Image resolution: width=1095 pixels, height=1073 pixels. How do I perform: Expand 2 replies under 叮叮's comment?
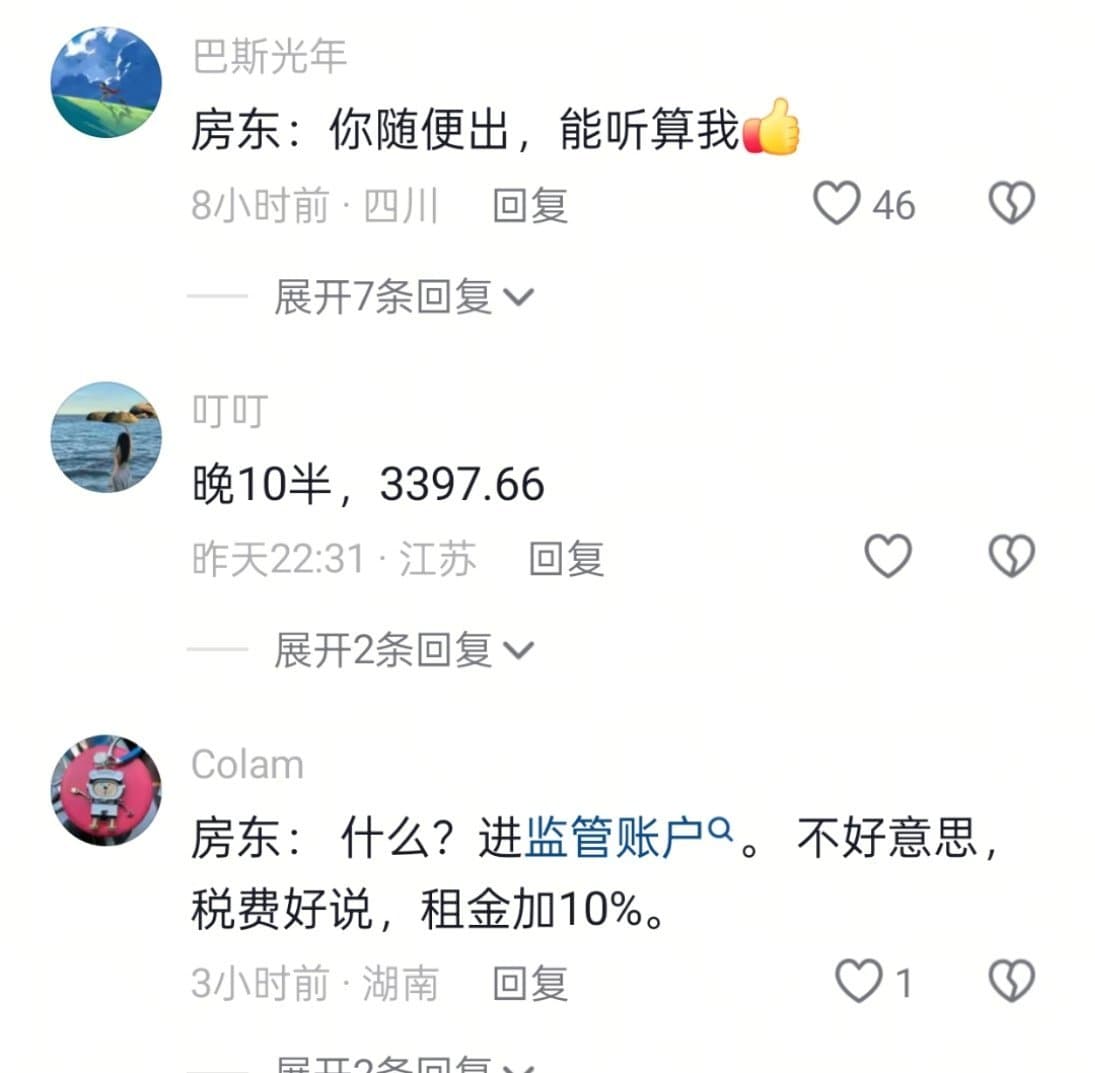pos(404,650)
